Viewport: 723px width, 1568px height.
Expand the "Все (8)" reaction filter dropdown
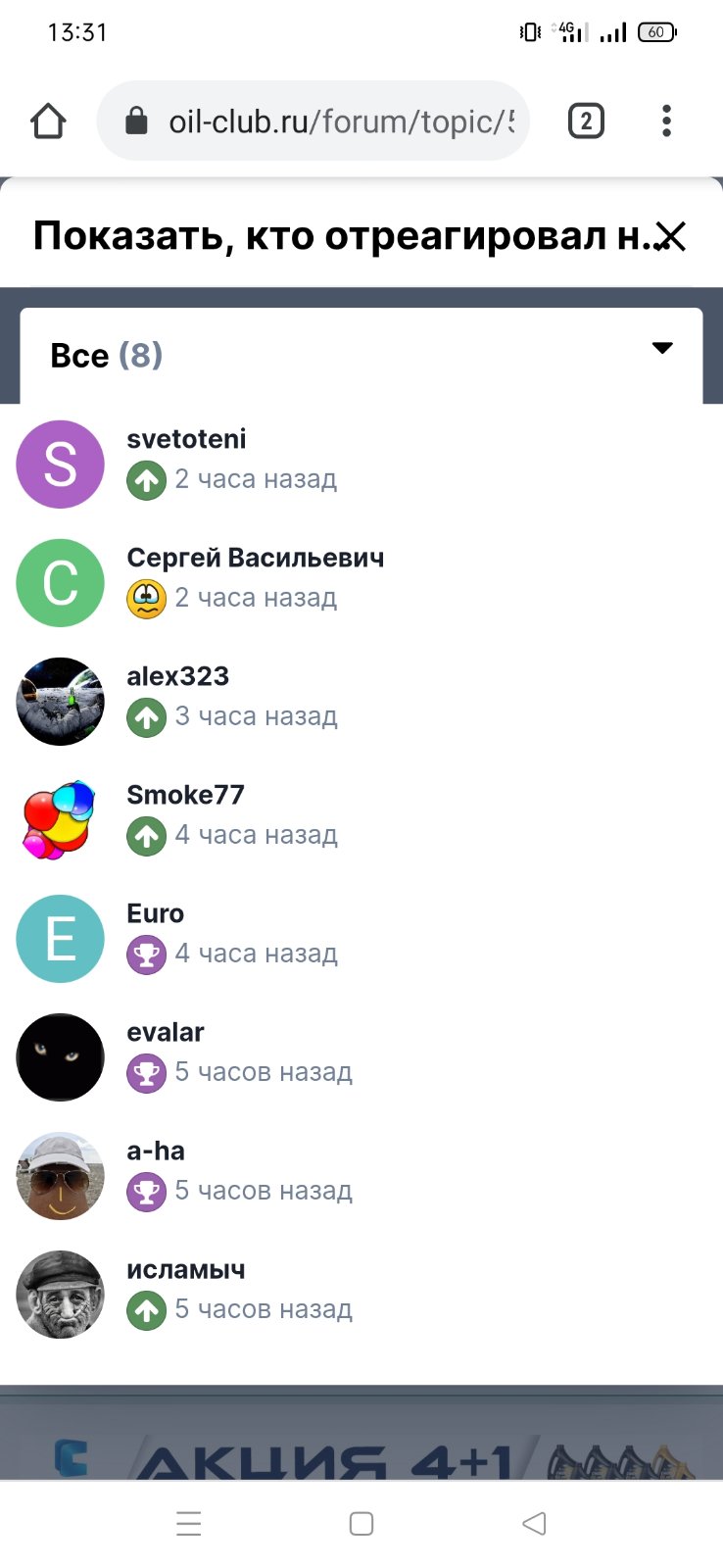(x=361, y=355)
